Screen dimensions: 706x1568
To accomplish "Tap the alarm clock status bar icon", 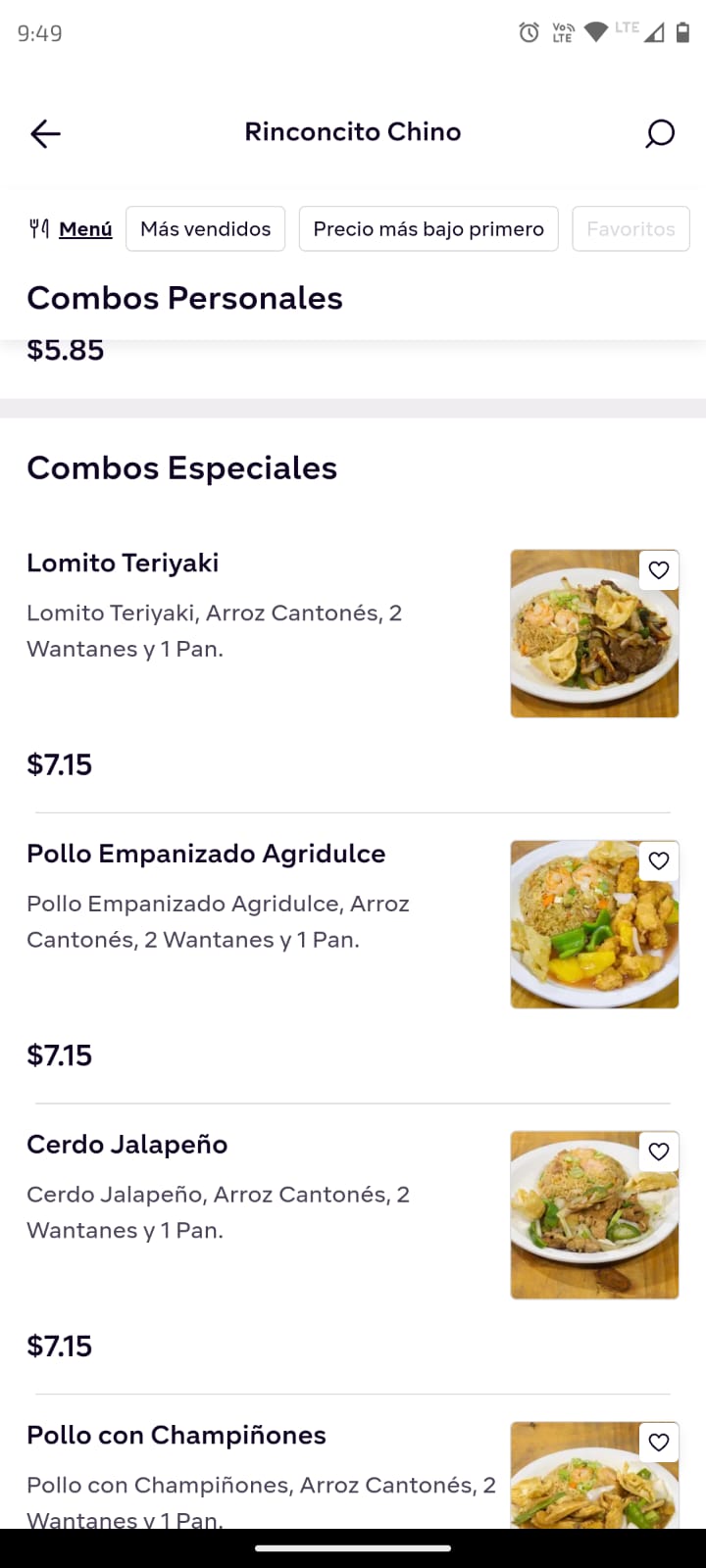I will 528,32.
